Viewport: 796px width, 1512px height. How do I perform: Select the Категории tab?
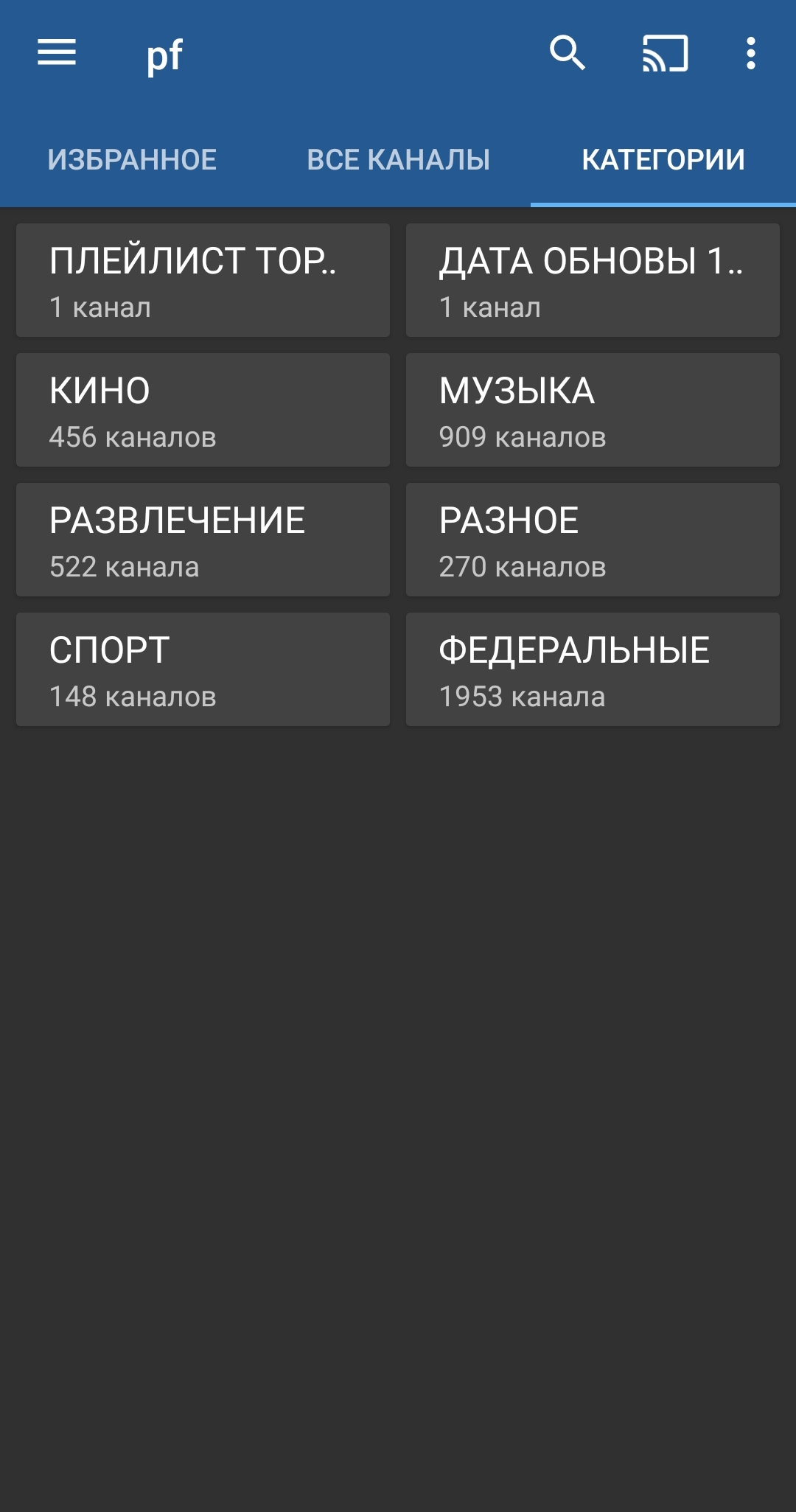coord(663,159)
